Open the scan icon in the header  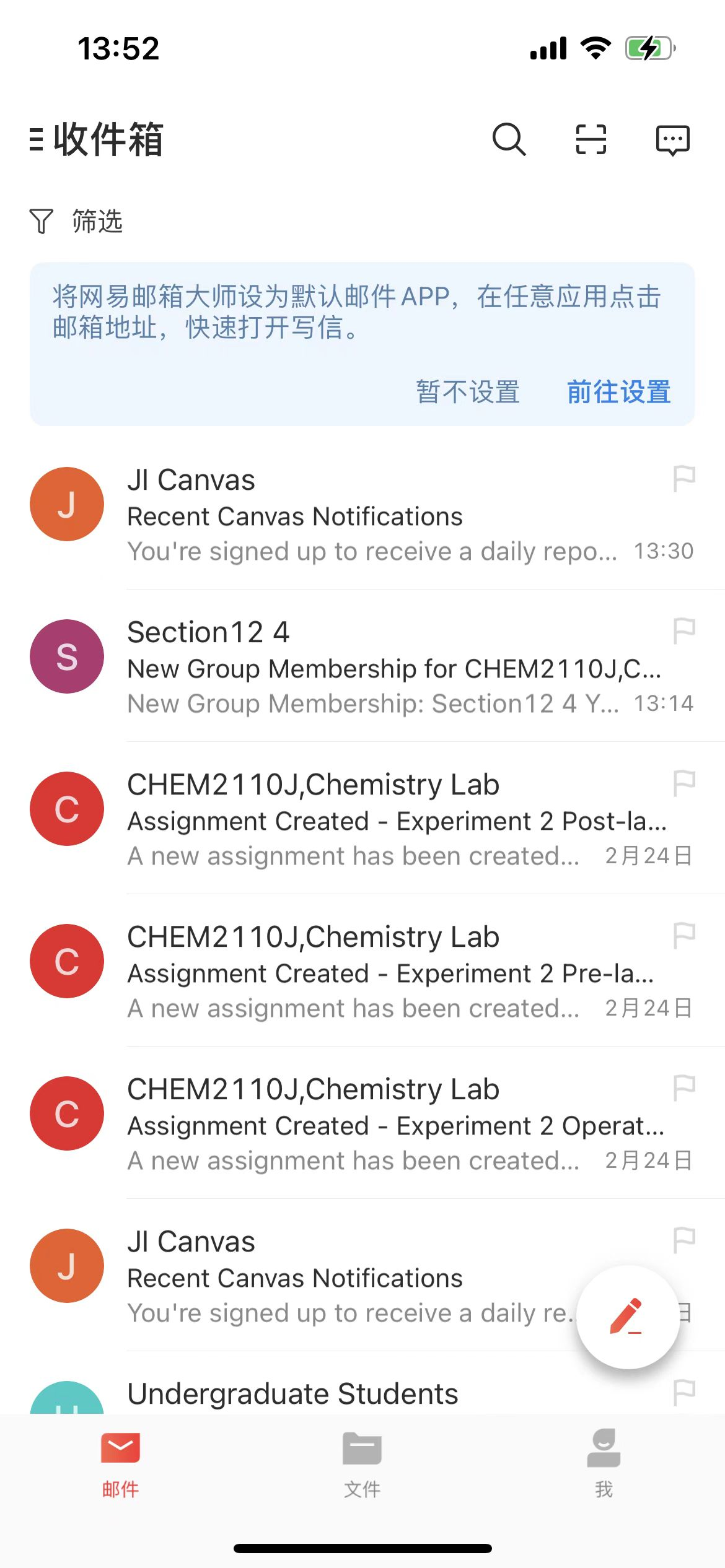(591, 139)
